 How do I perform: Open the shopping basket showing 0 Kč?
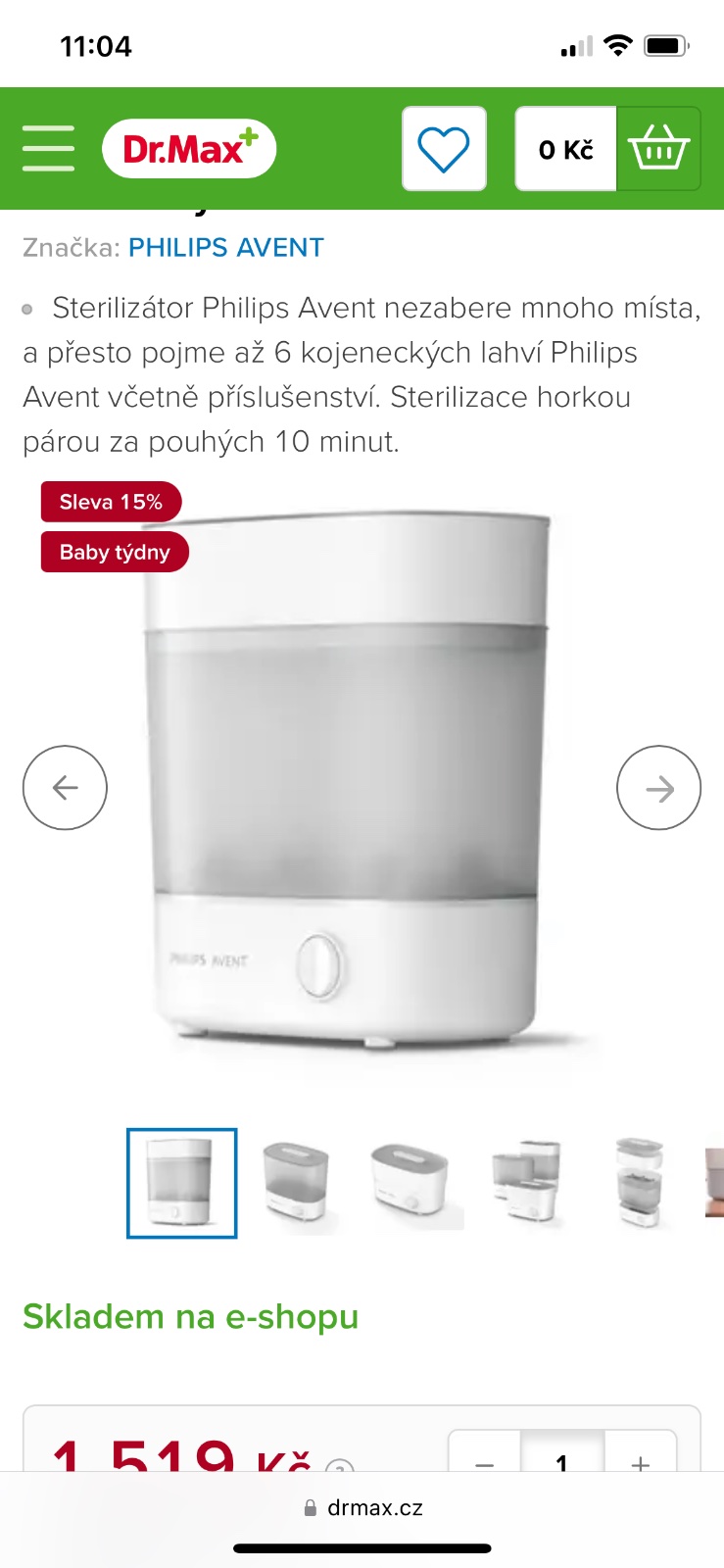pyautogui.click(x=608, y=149)
